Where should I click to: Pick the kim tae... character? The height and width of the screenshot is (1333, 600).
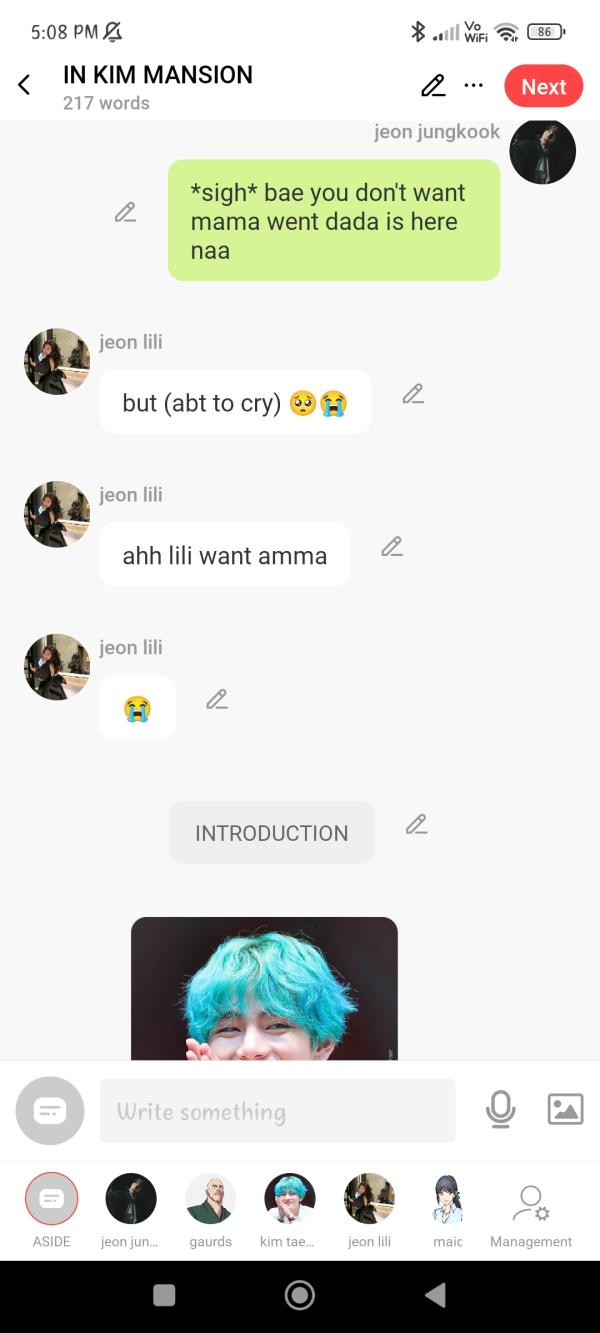coord(289,1200)
